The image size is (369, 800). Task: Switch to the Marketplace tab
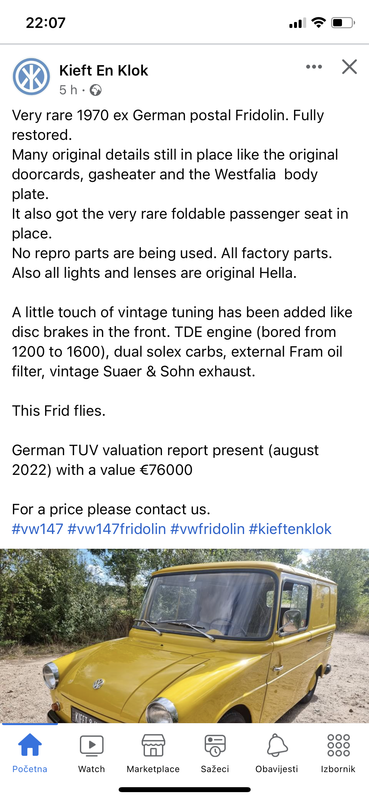point(153,753)
